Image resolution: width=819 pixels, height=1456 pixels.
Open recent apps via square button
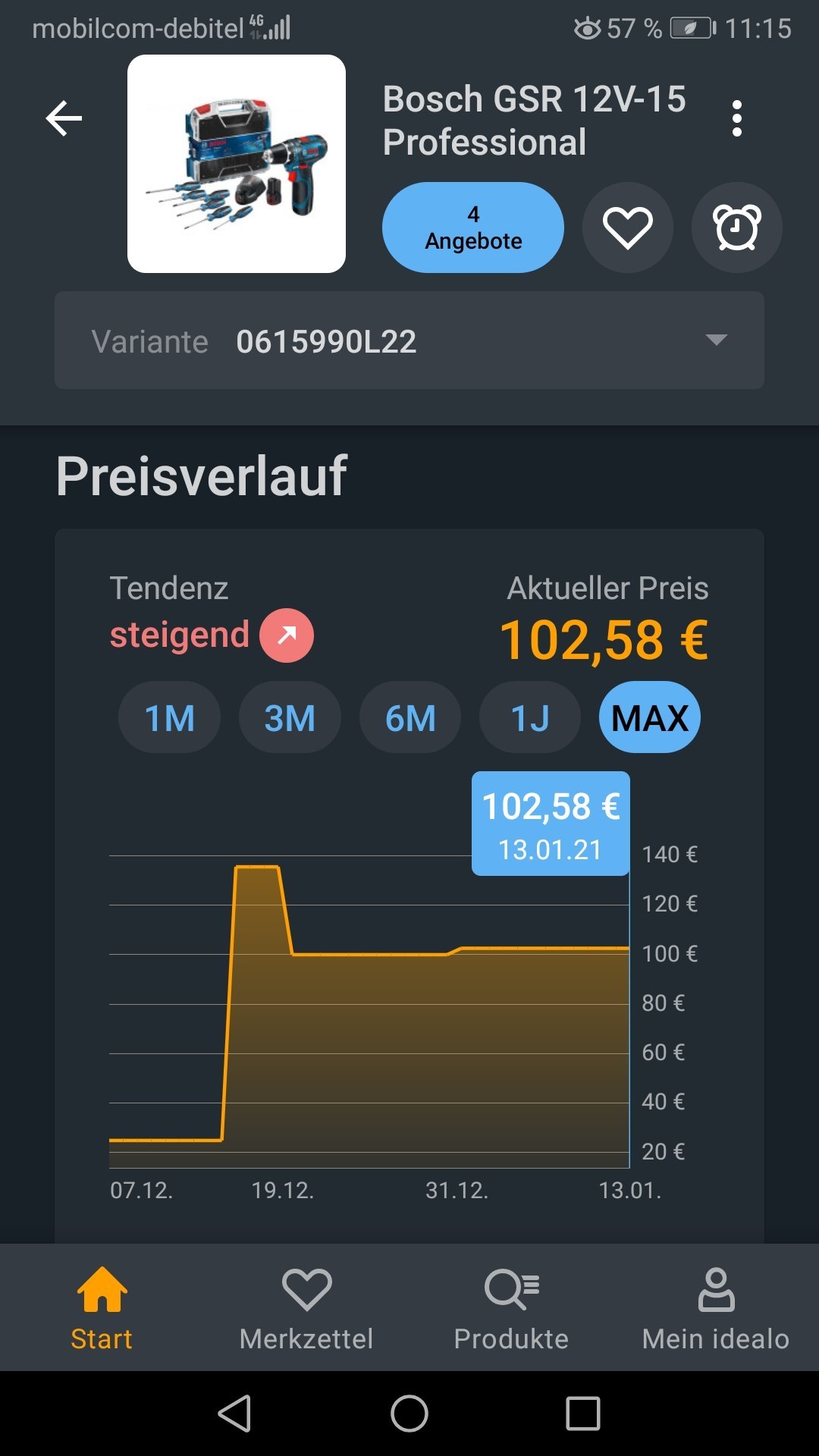pos(583,1414)
